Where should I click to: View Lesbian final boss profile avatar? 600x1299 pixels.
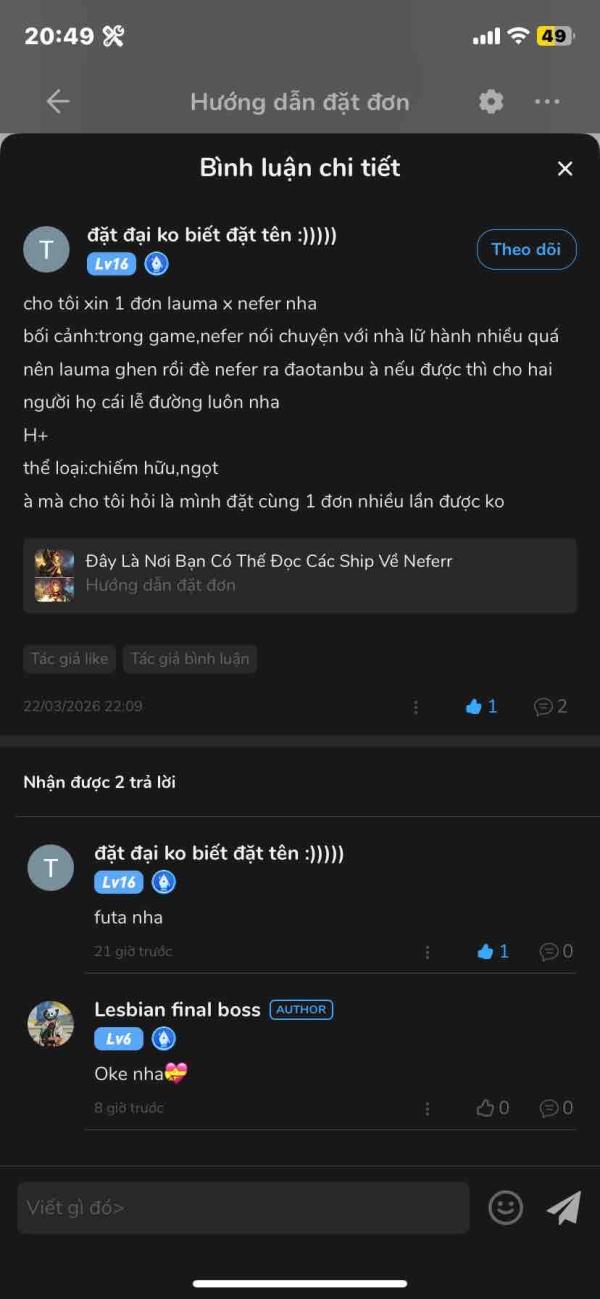click(x=50, y=1023)
